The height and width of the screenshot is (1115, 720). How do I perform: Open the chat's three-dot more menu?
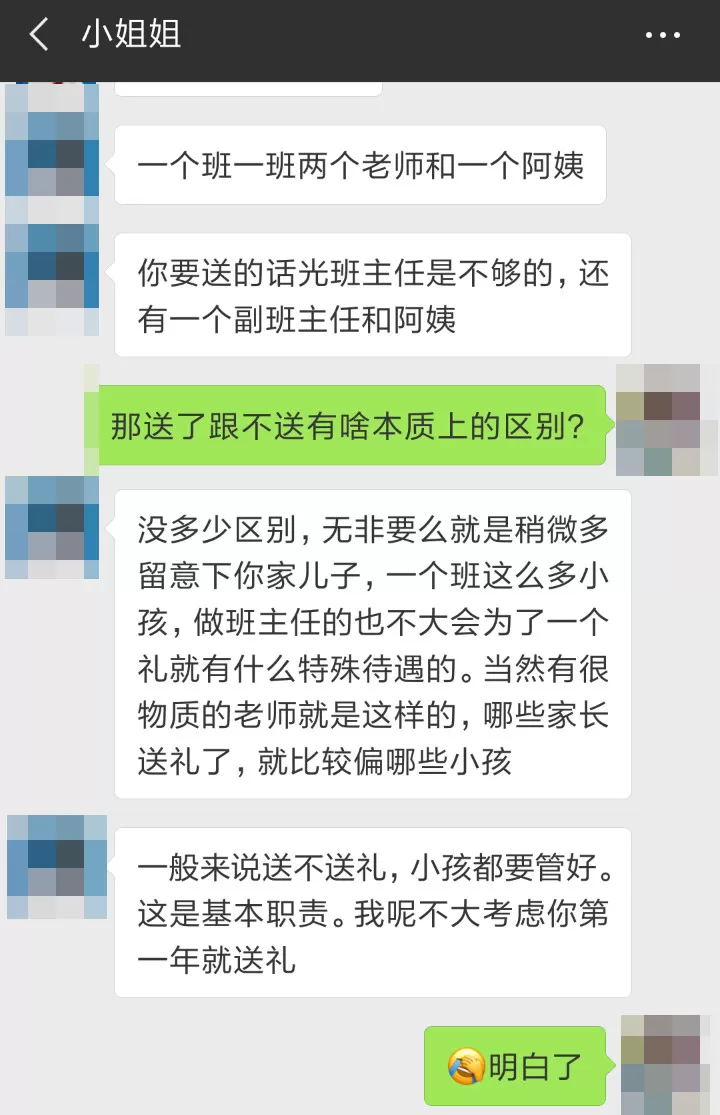click(x=662, y=36)
